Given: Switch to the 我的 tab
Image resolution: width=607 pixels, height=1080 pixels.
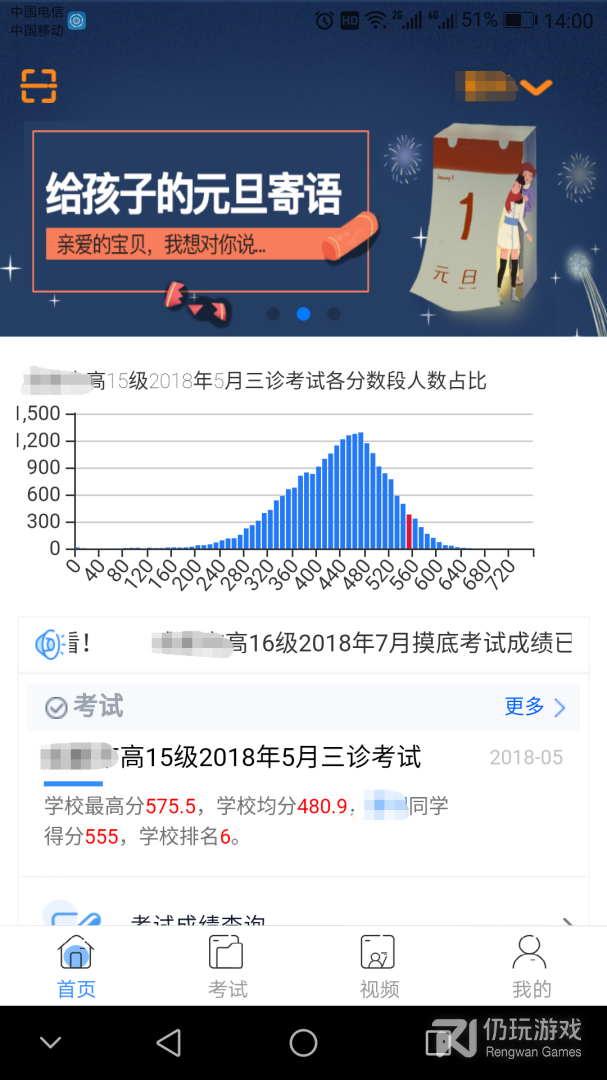Looking at the screenshot, I should tap(531, 967).
